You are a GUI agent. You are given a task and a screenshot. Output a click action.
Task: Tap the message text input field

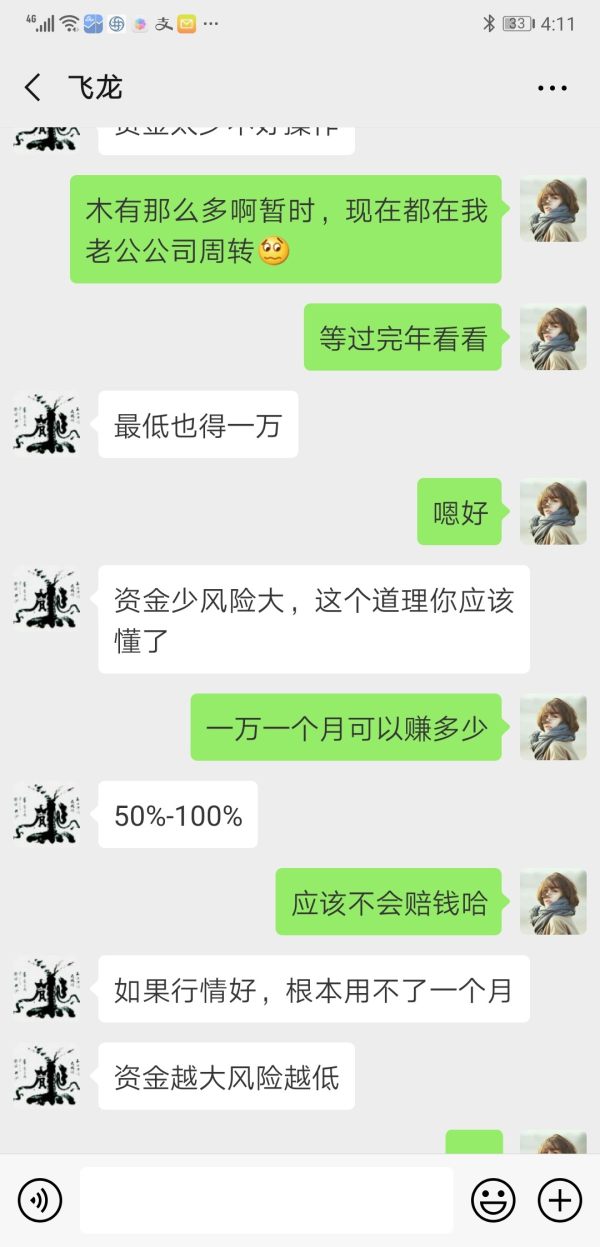(266, 1199)
